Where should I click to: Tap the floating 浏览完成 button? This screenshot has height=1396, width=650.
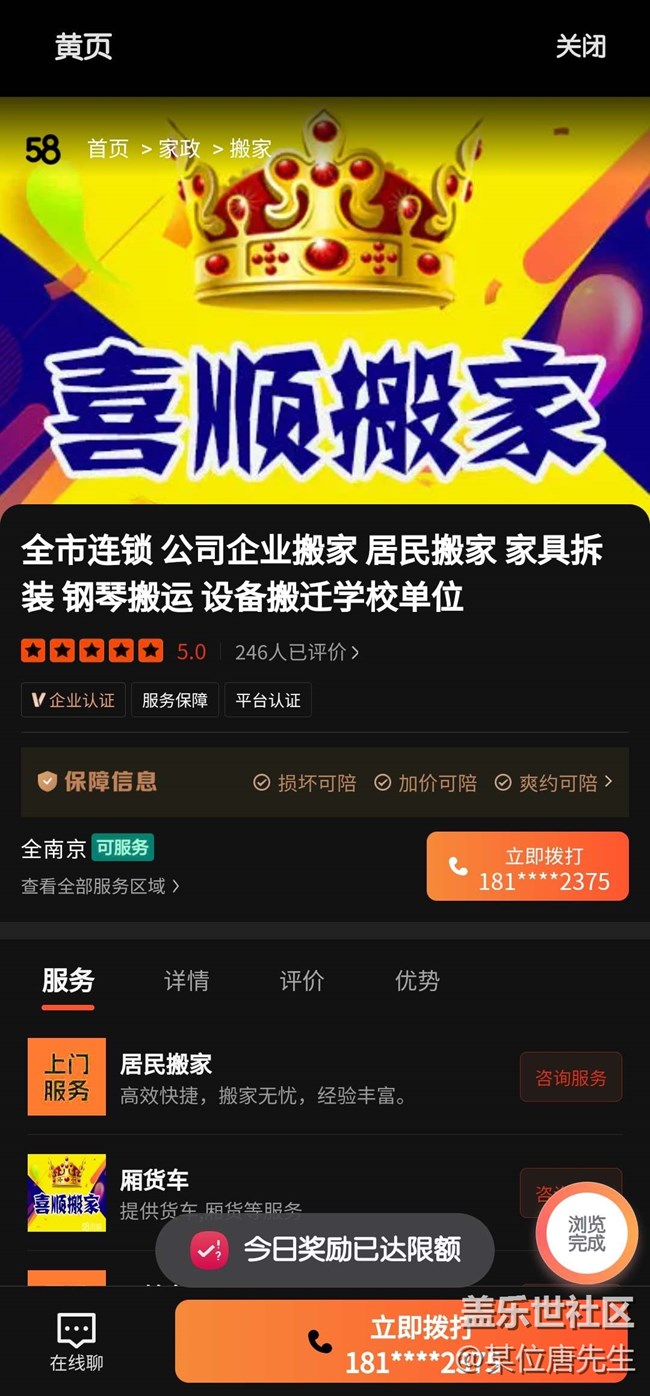(x=586, y=1234)
